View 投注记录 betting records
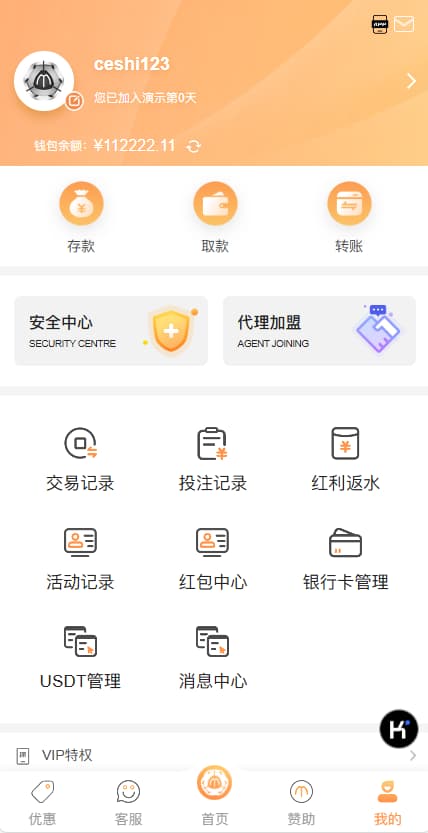 click(213, 459)
